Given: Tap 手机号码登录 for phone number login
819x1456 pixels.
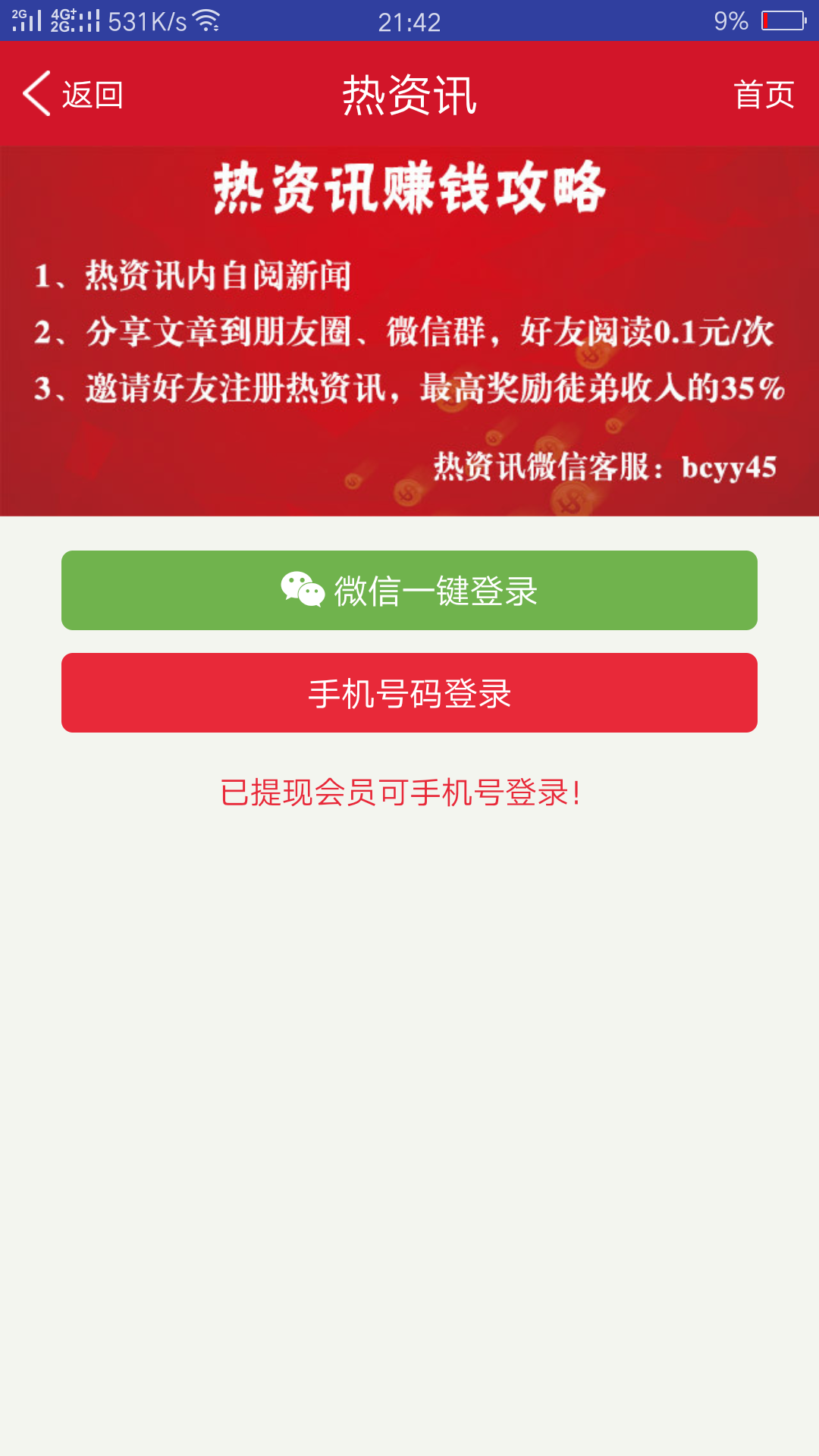Looking at the screenshot, I should [x=408, y=692].
